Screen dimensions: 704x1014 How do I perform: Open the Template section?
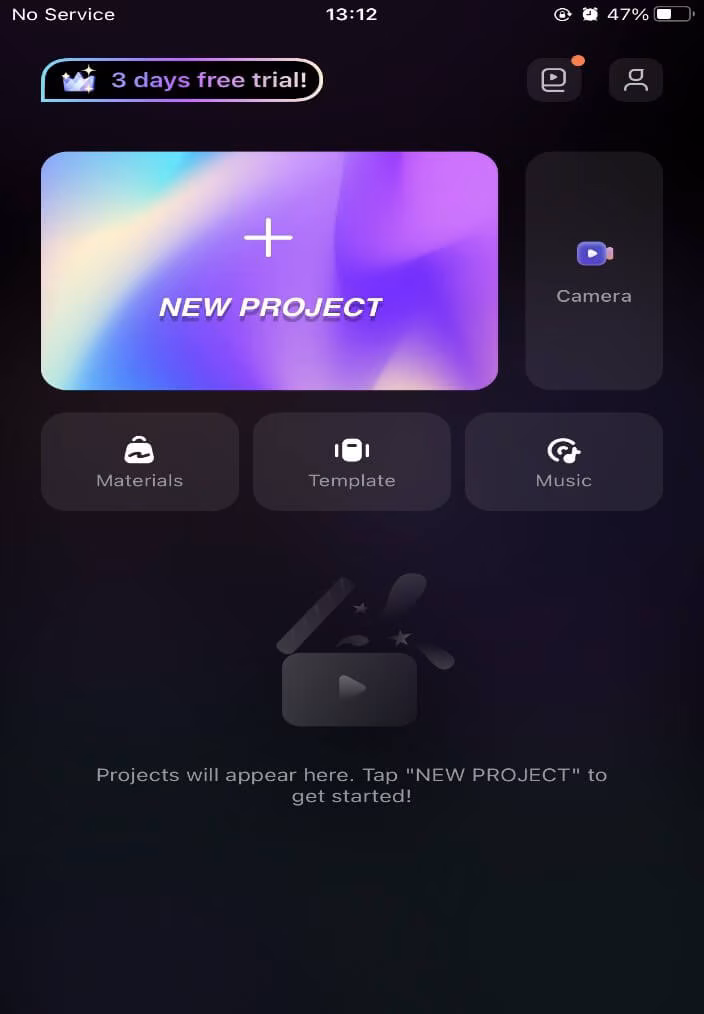[352, 462]
